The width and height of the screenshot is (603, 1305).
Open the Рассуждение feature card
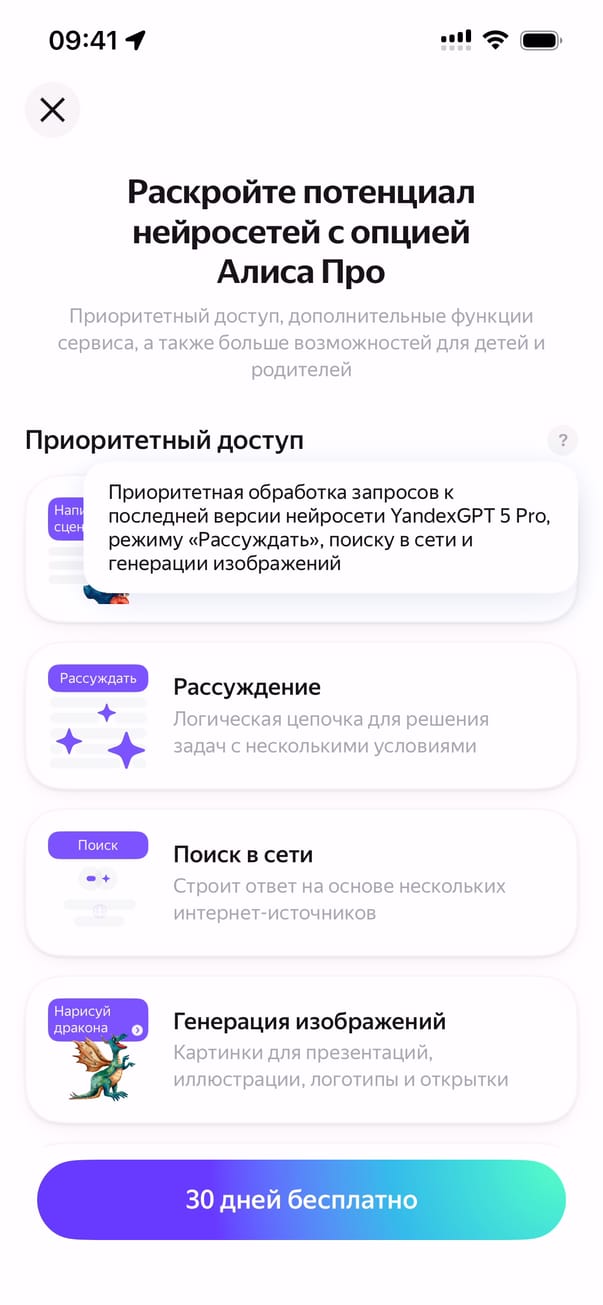point(301,716)
